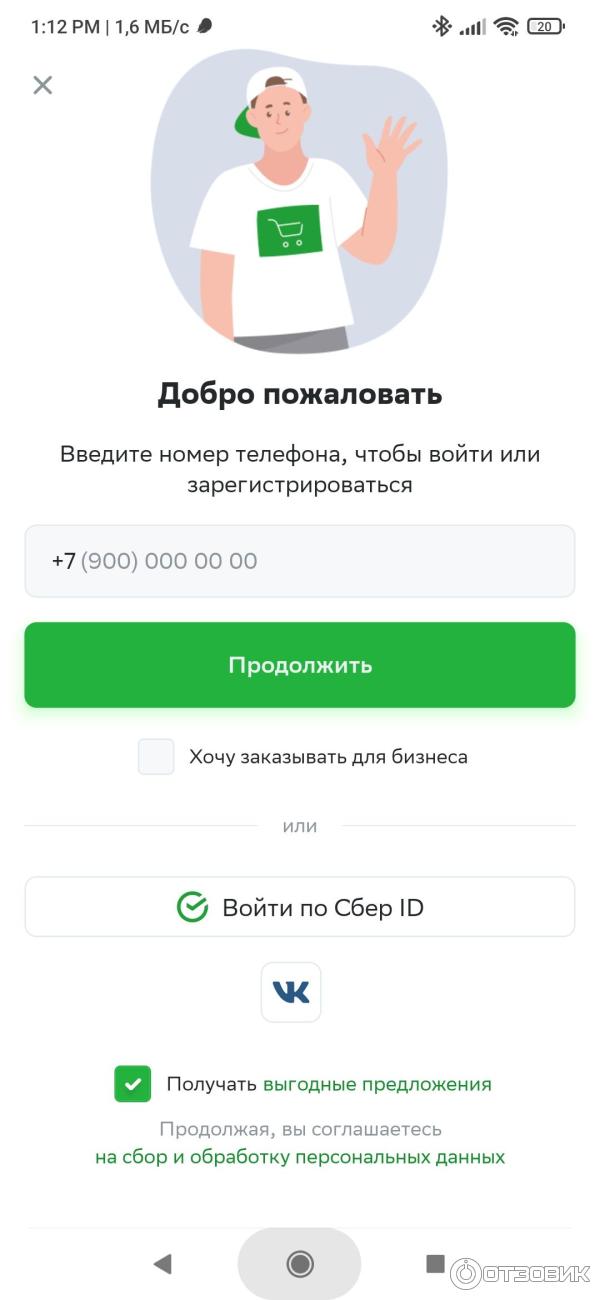Tap the system back button
Image resolution: width=600 pixels, height=1300 pixels.
click(x=162, y=1264)
